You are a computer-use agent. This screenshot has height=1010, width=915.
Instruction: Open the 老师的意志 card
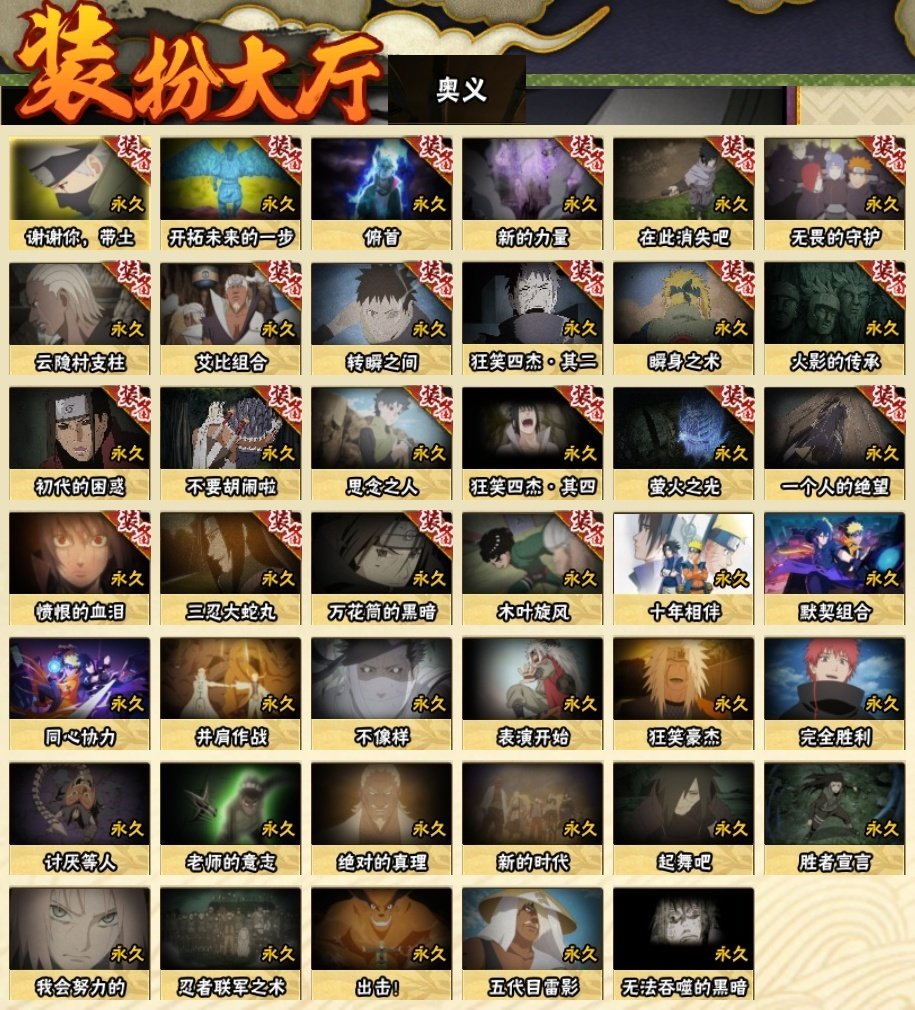230,818
